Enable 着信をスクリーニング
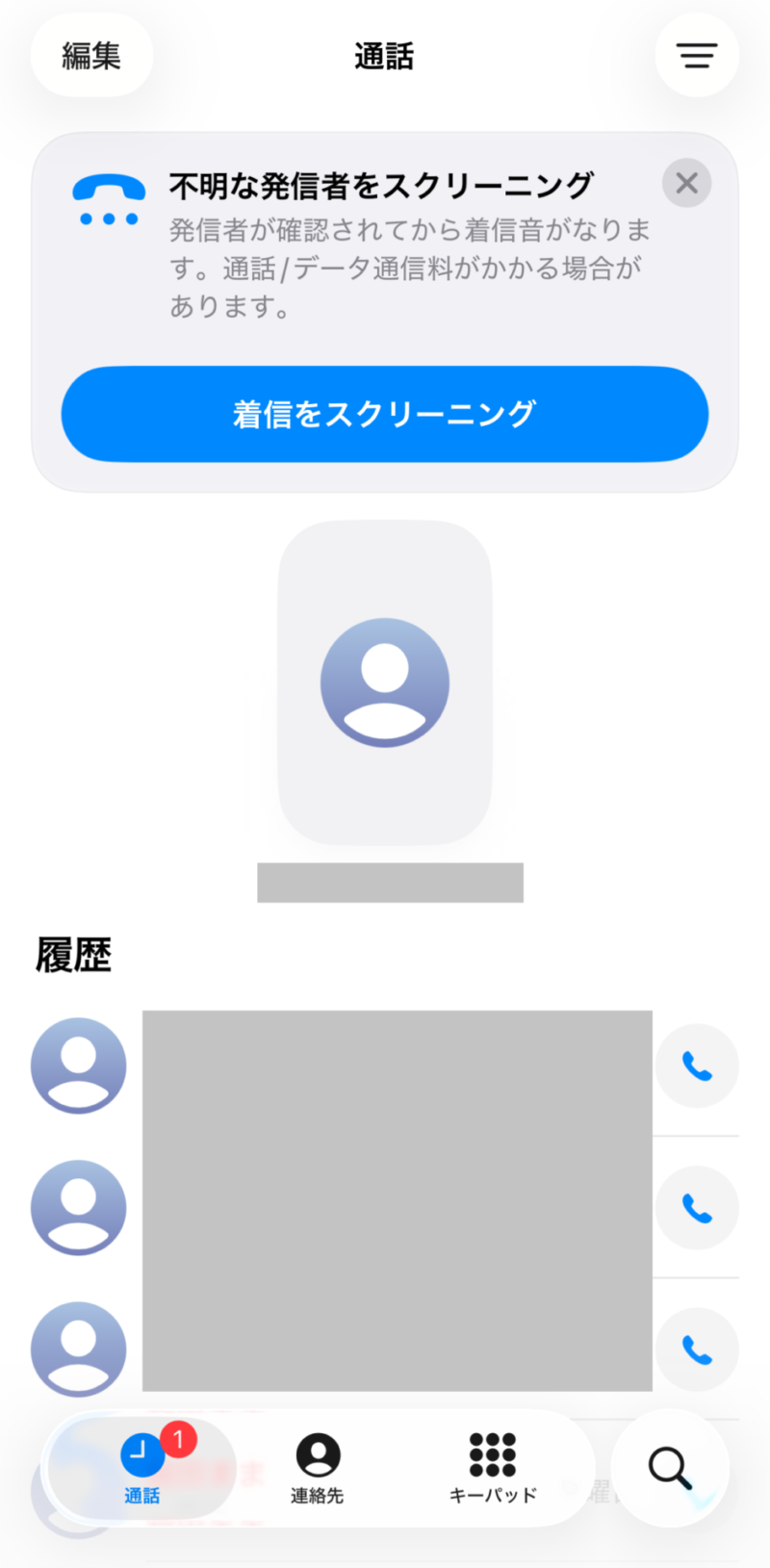770x1568 pixels. point(385,414)
